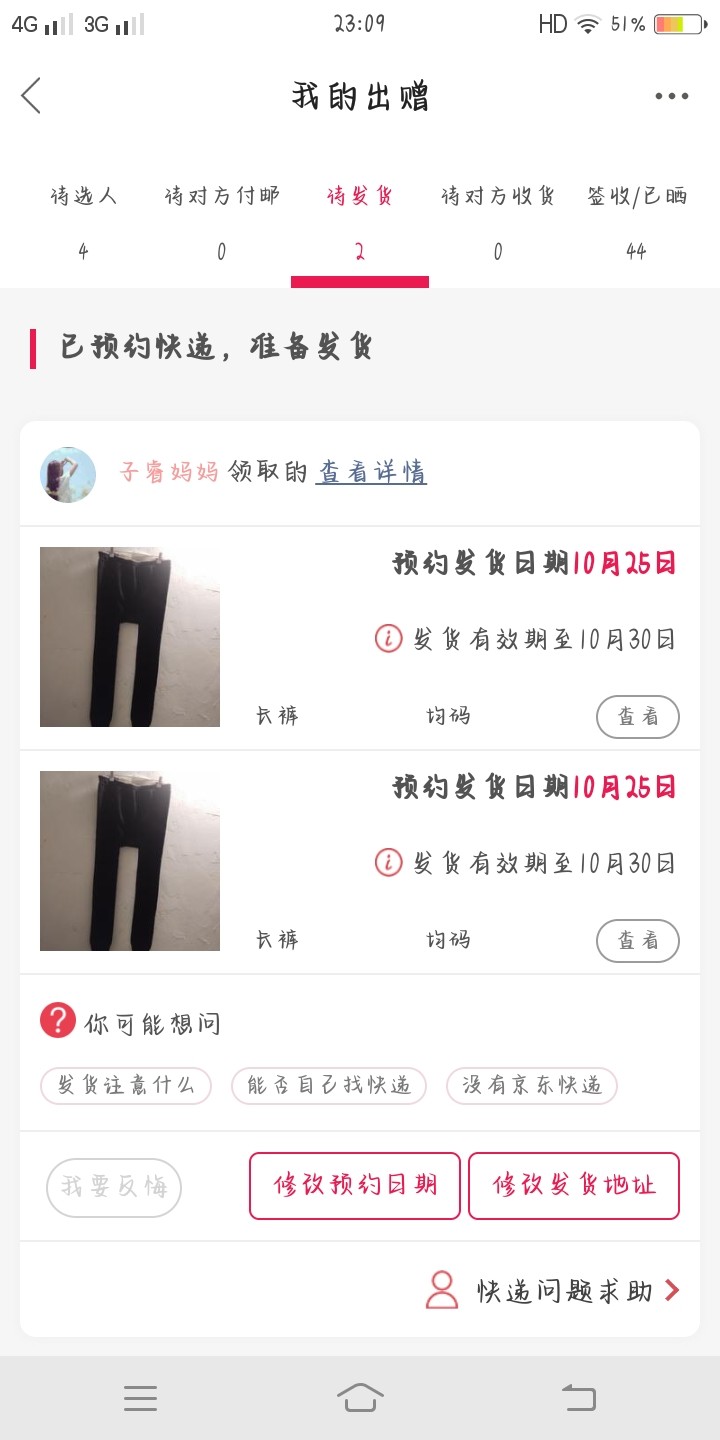Tap 修改预约日期 to change the date
720x1440 pixels.
[355, 1186]
